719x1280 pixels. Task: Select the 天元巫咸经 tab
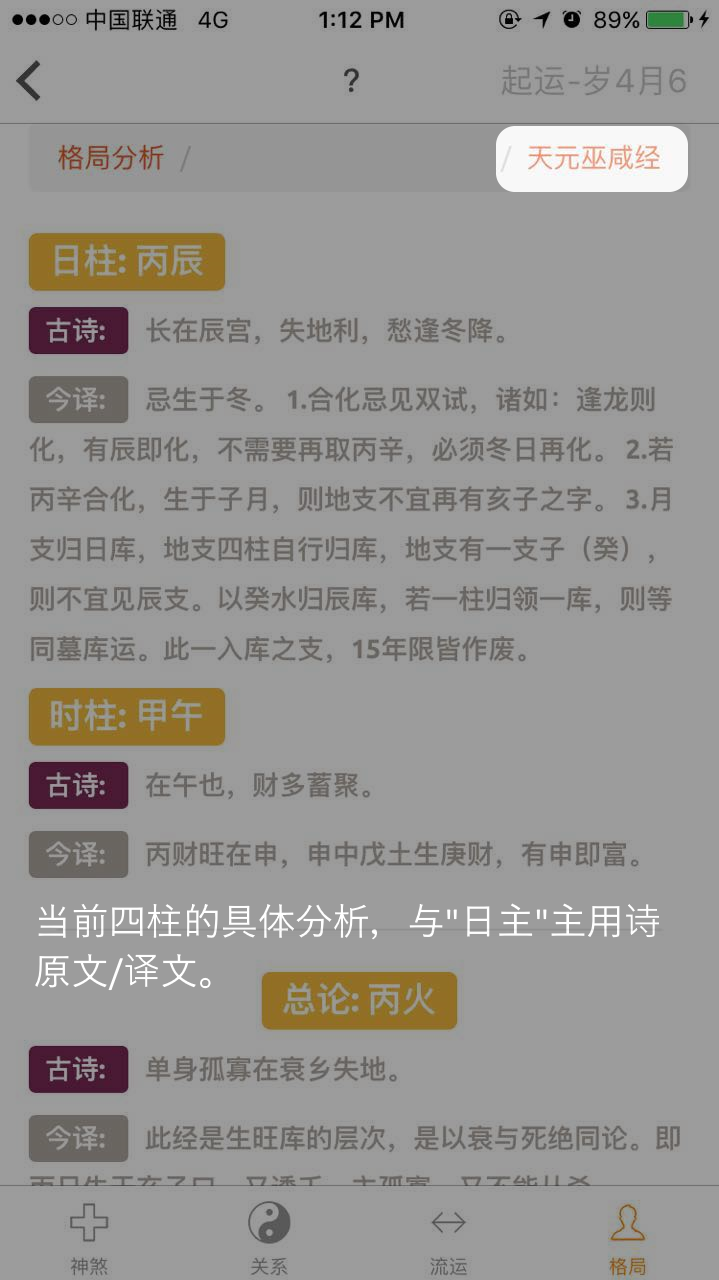(x=593, y=158)
